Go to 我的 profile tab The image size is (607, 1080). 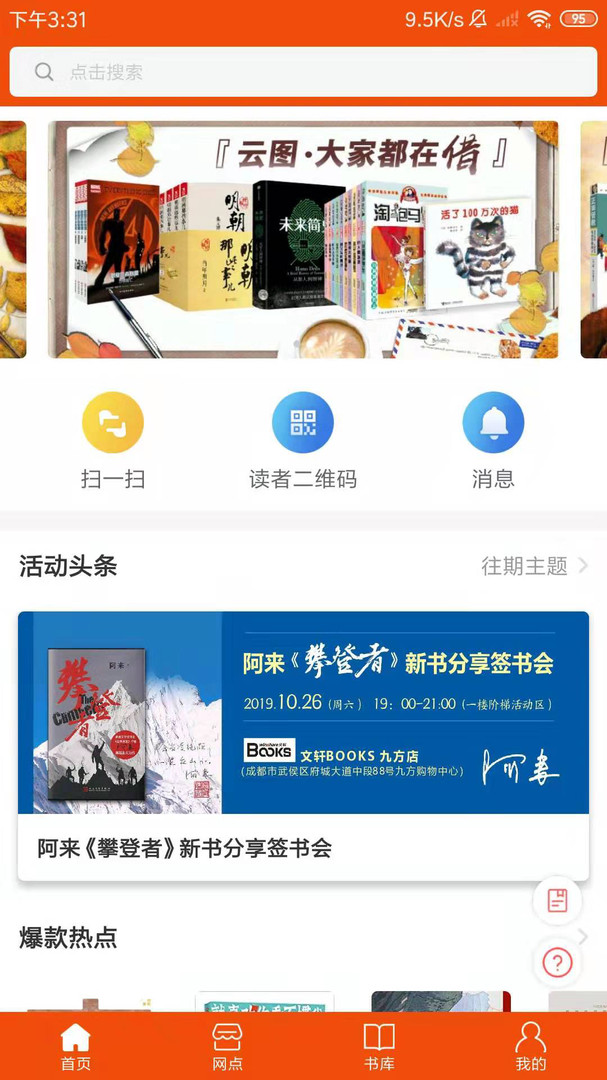(531, 1046)
